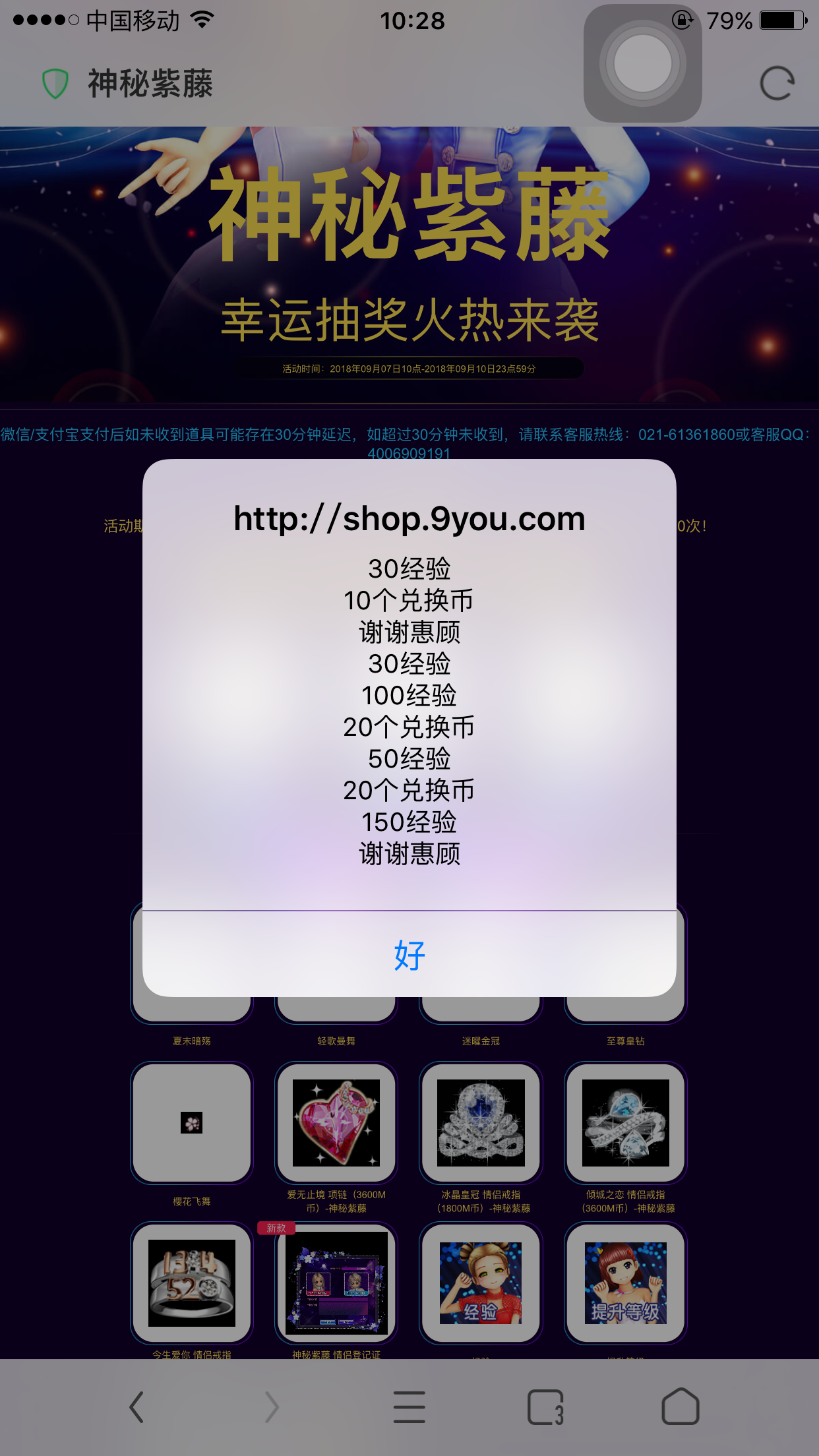Go to the browser home page

[x=680, y=1407]
